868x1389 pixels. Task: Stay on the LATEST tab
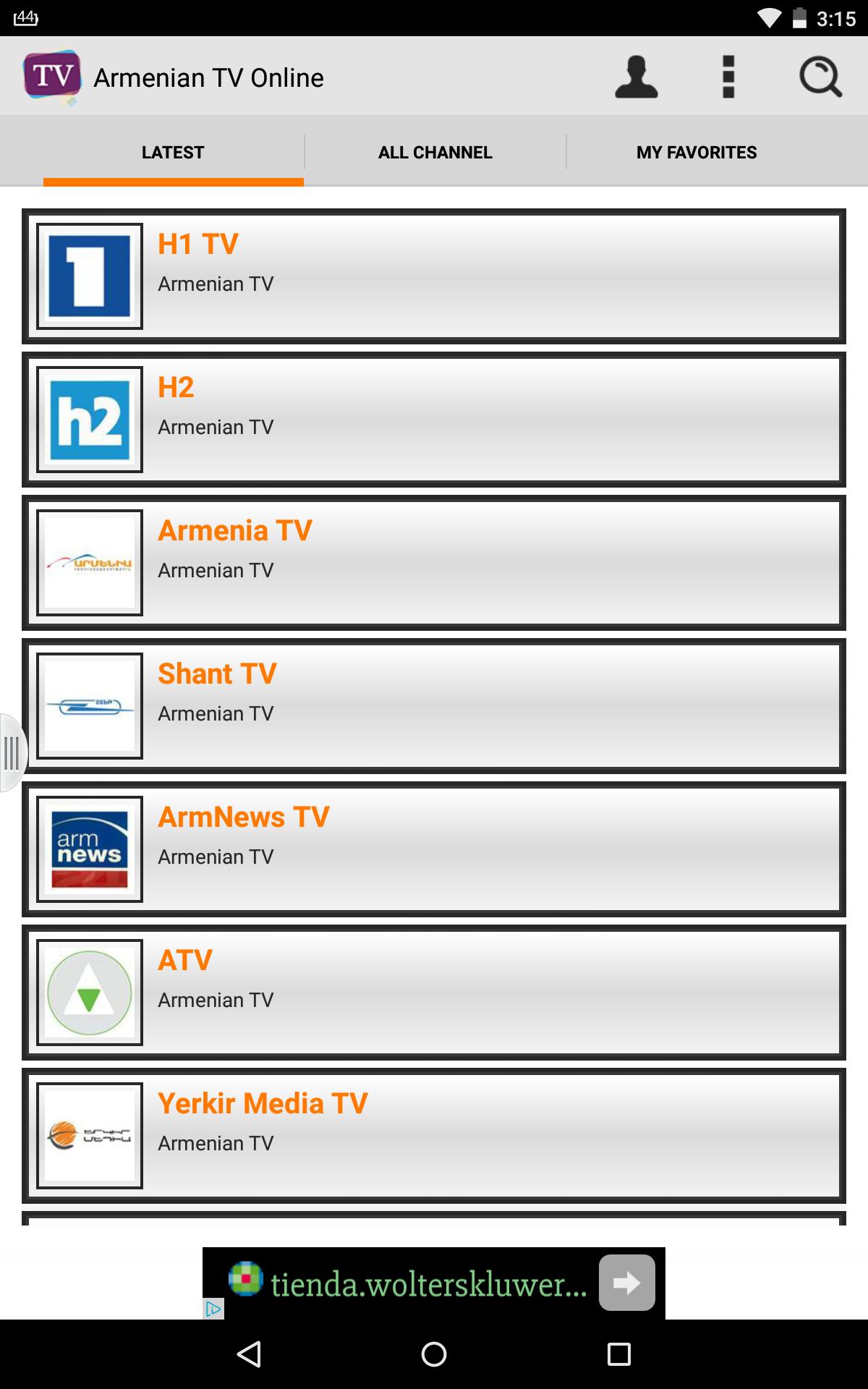click(x=172, y=152)
